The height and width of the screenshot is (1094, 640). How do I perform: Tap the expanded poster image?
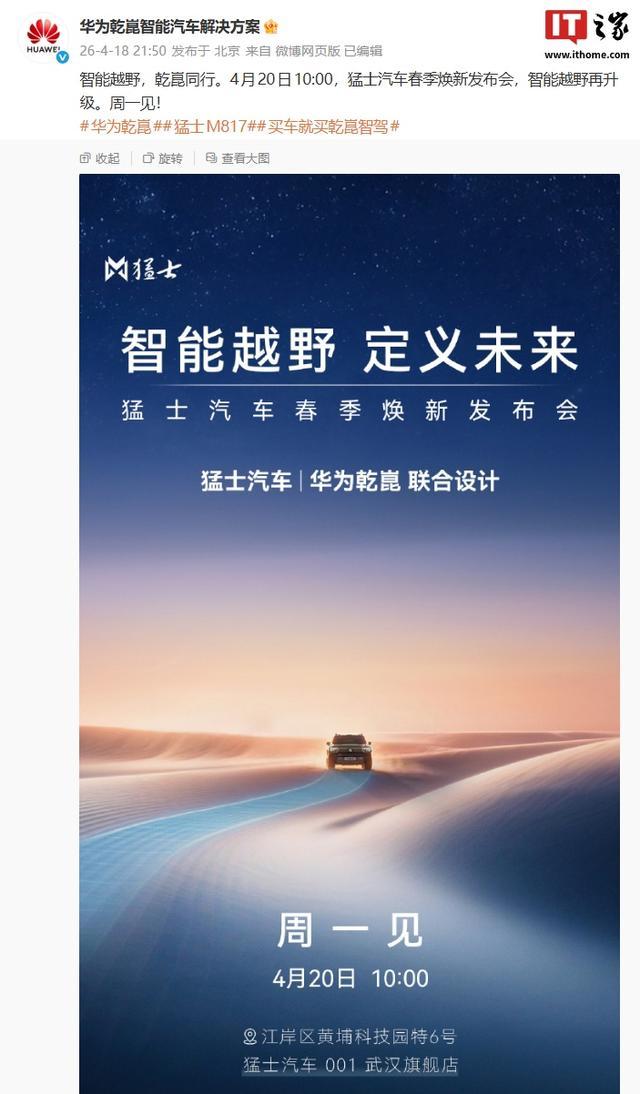point(349,630)
